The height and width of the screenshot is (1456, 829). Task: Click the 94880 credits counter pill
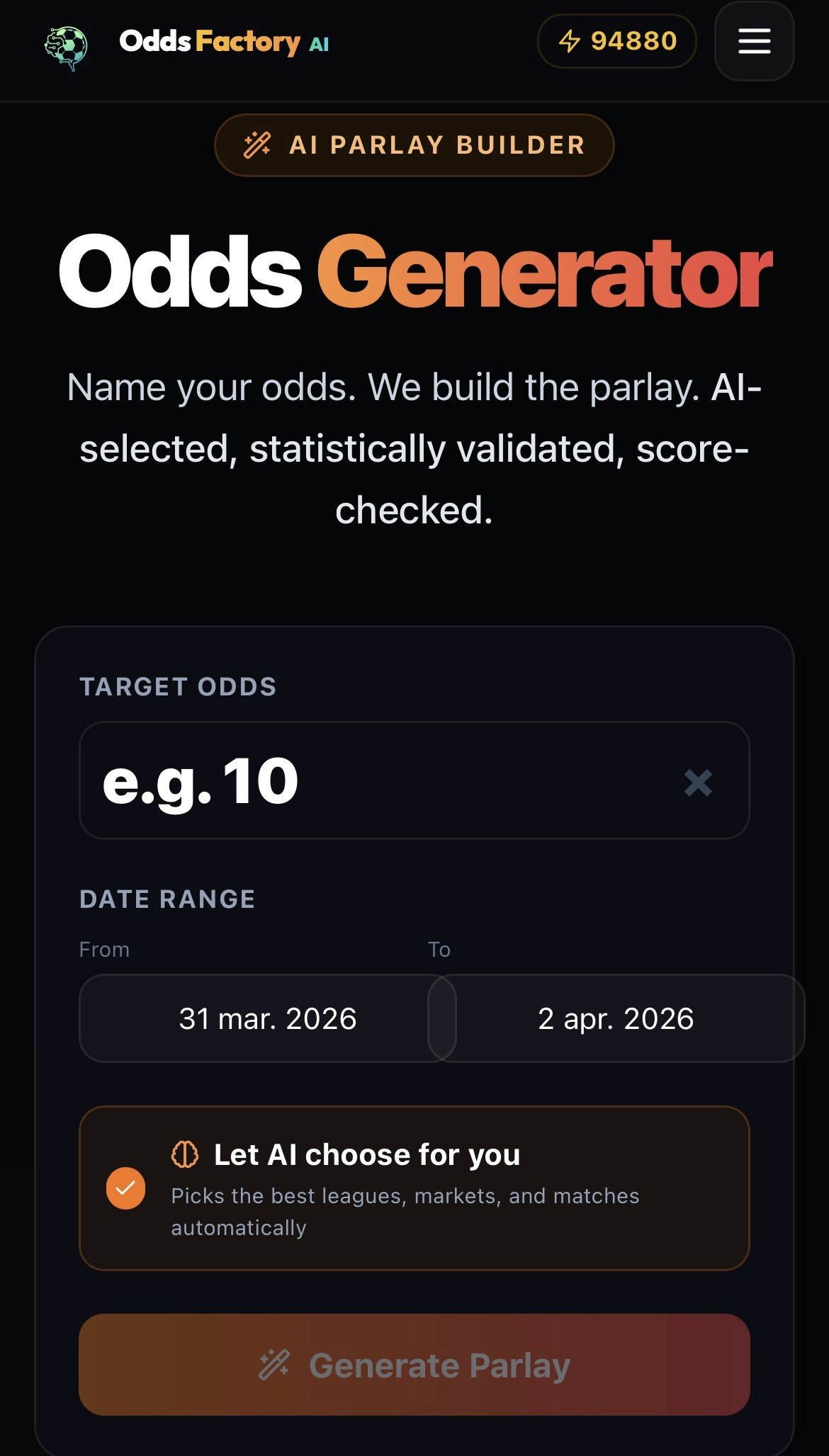pos(616,42)
